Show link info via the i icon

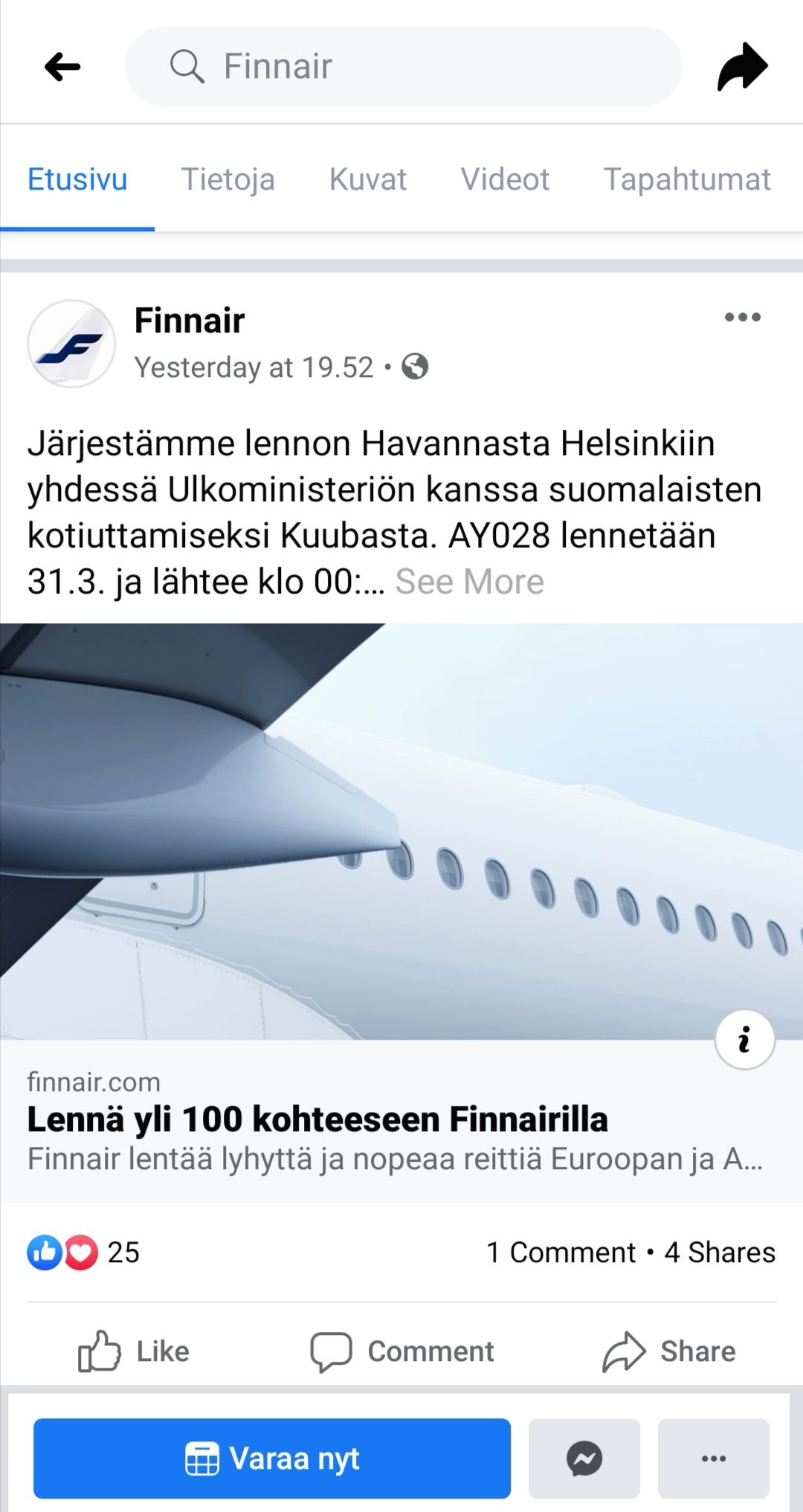point(744,1039)
